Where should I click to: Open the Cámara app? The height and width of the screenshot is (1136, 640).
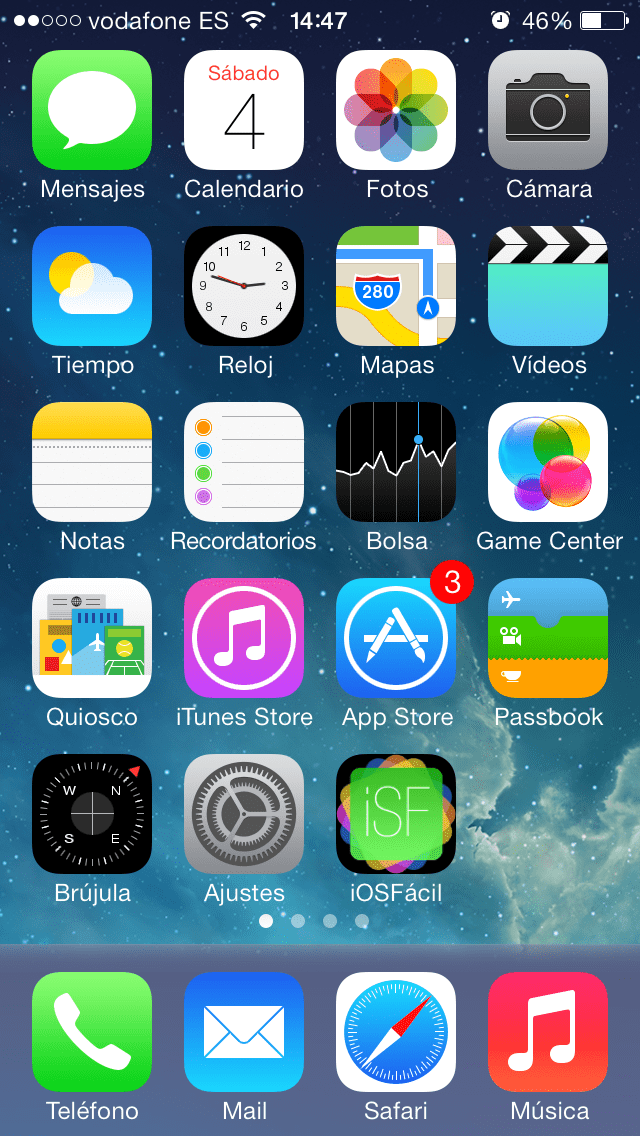click(x=548, y=110)
